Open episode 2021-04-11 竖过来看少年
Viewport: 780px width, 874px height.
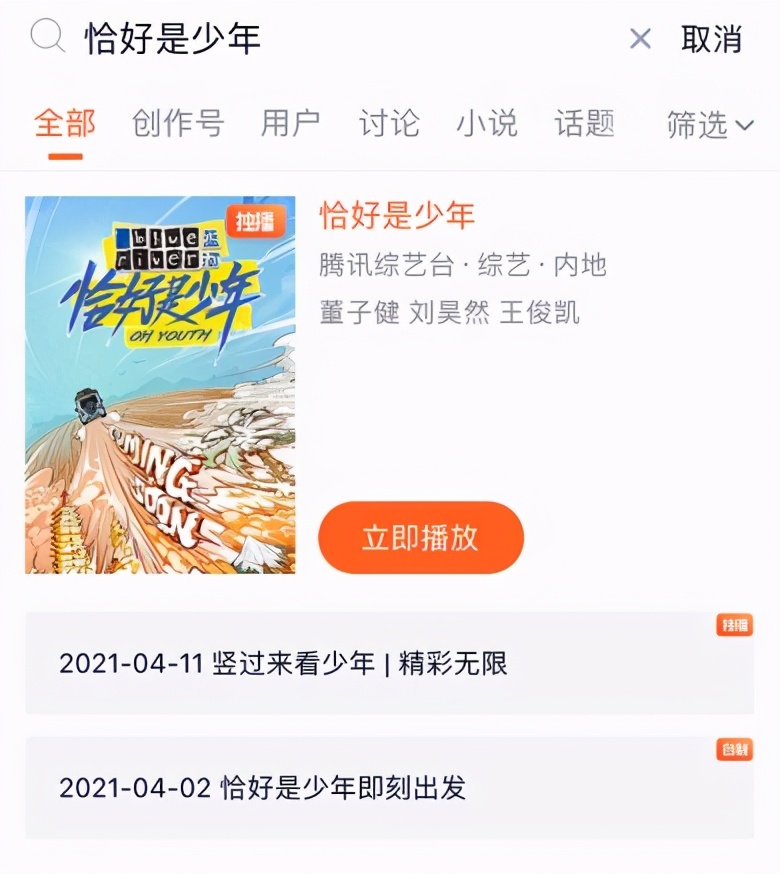coord(389,664)
